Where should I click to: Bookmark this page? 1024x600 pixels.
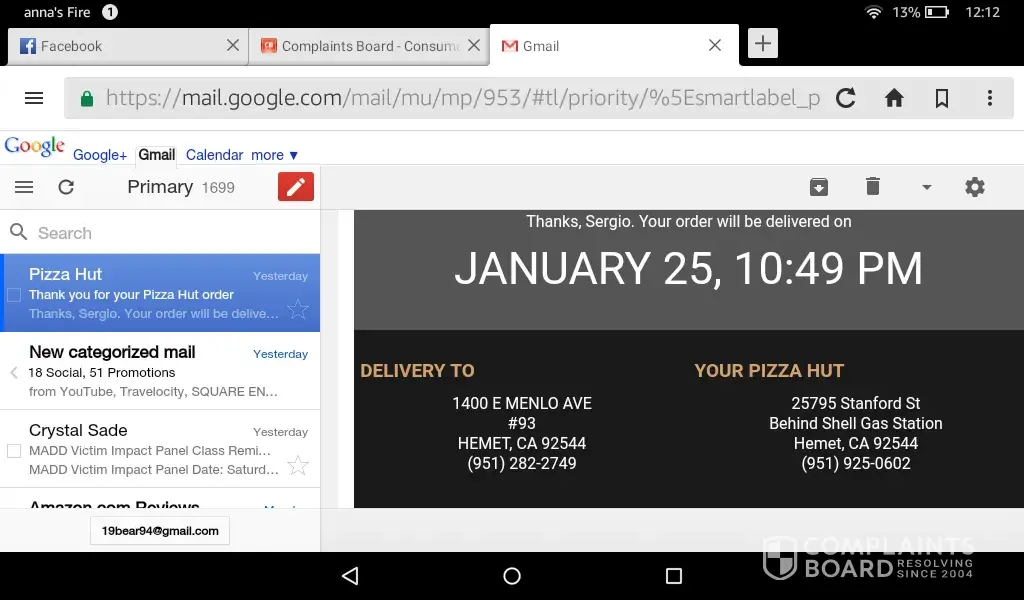[x=942, y=98]
